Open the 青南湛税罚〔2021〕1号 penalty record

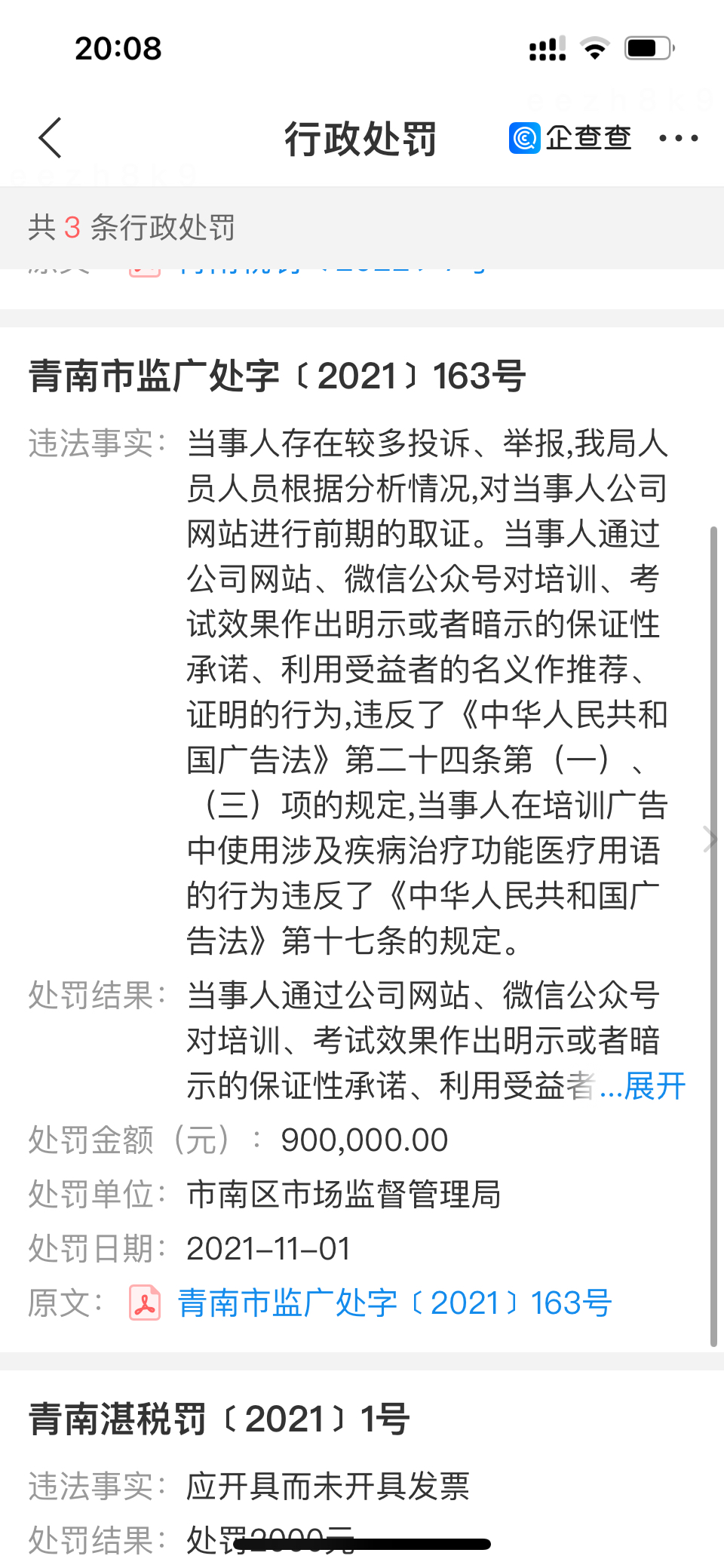(219, 1419)
